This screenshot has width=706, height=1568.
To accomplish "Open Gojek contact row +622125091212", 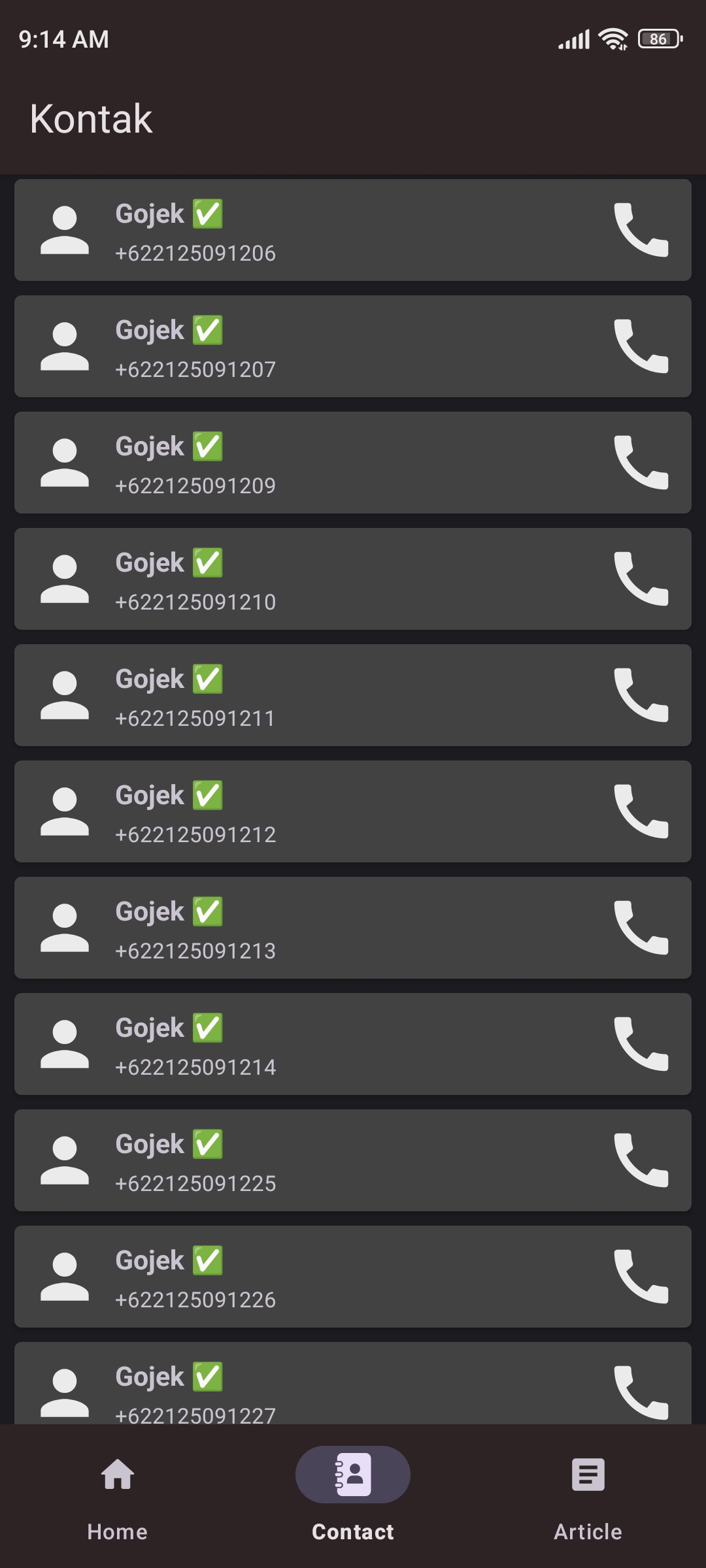I will [353, 811].
